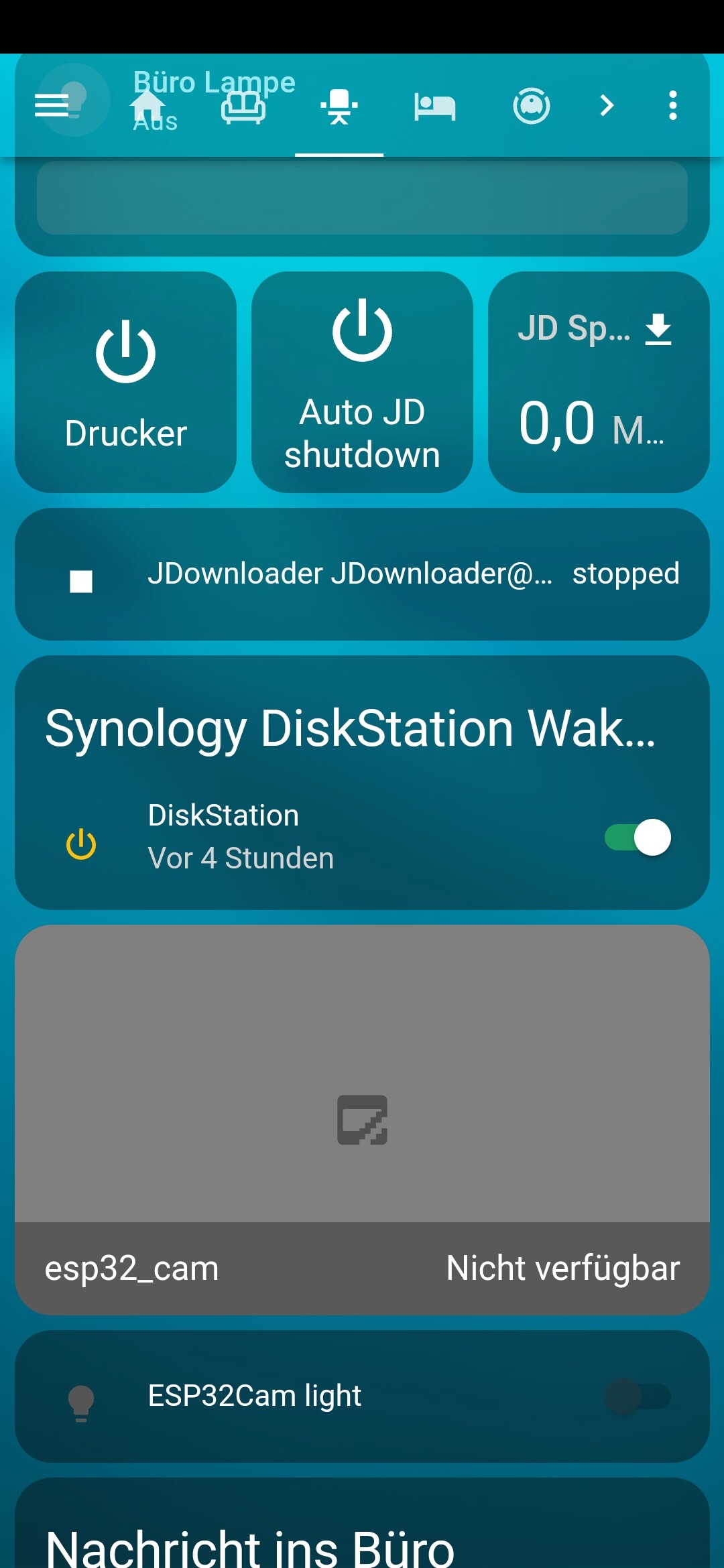Toggle Auto JD shutdown
Image resolution: width=724 pixels, height=1568 pixels.
point(362,383)
